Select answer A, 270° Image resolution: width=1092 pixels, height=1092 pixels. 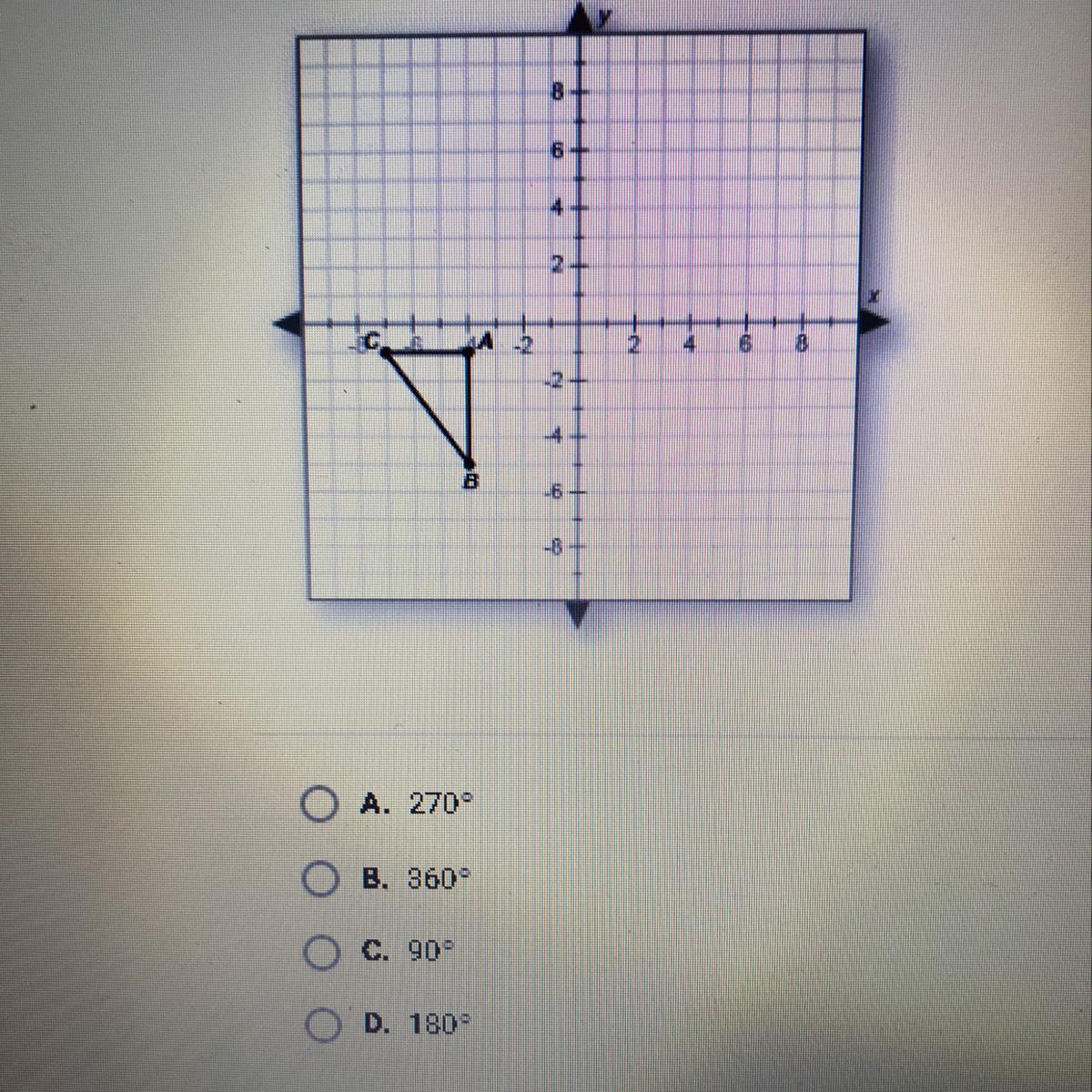tap(318, 805)
